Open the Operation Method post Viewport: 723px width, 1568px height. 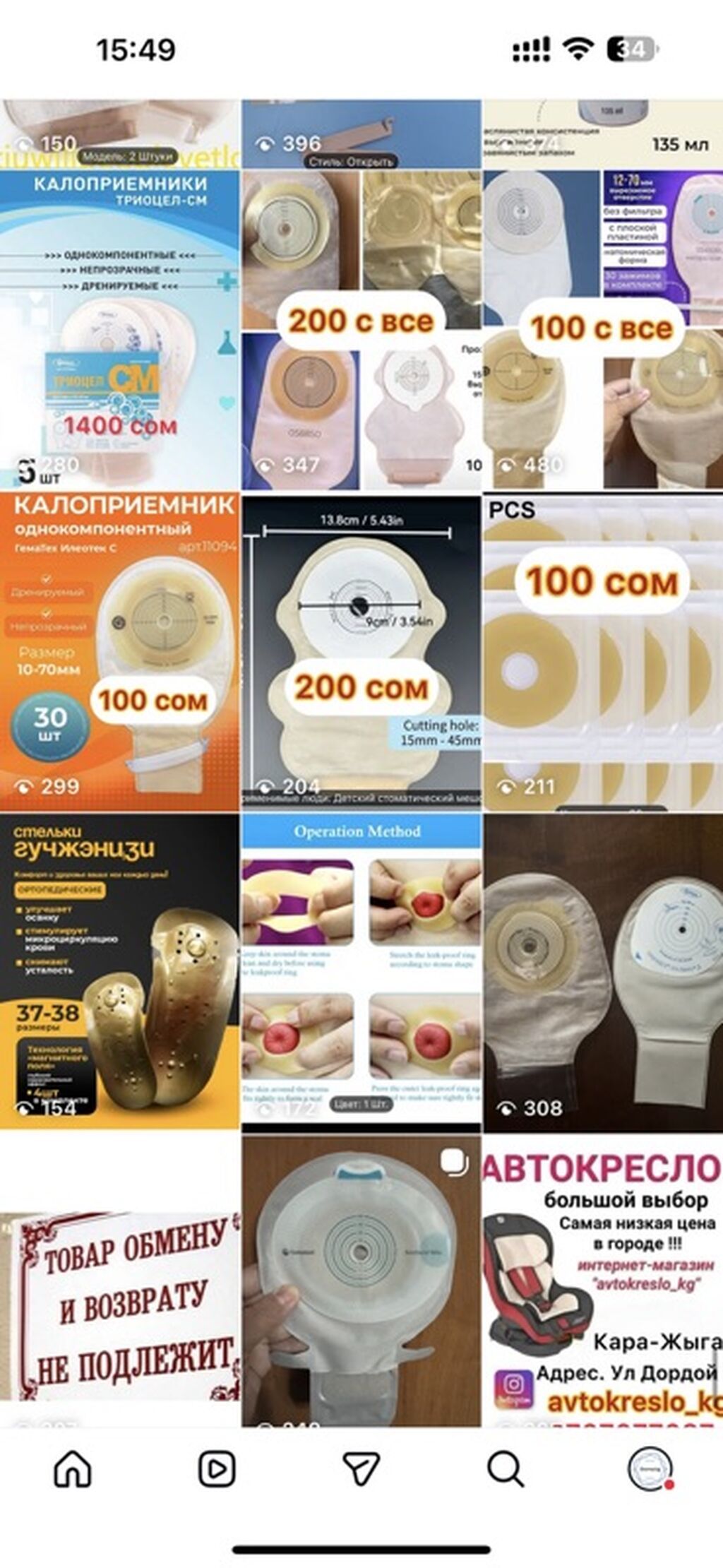coord(361,972)
